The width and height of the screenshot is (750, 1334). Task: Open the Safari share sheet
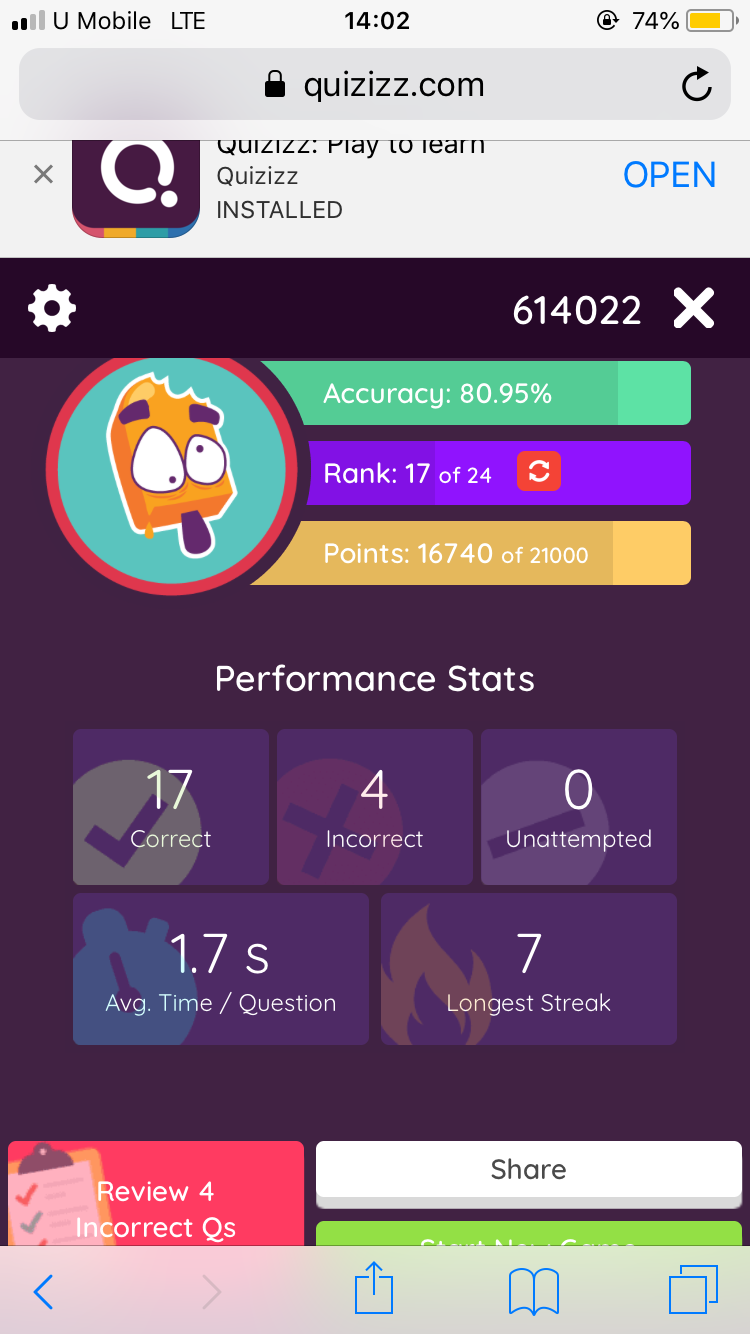(374, 1288)
